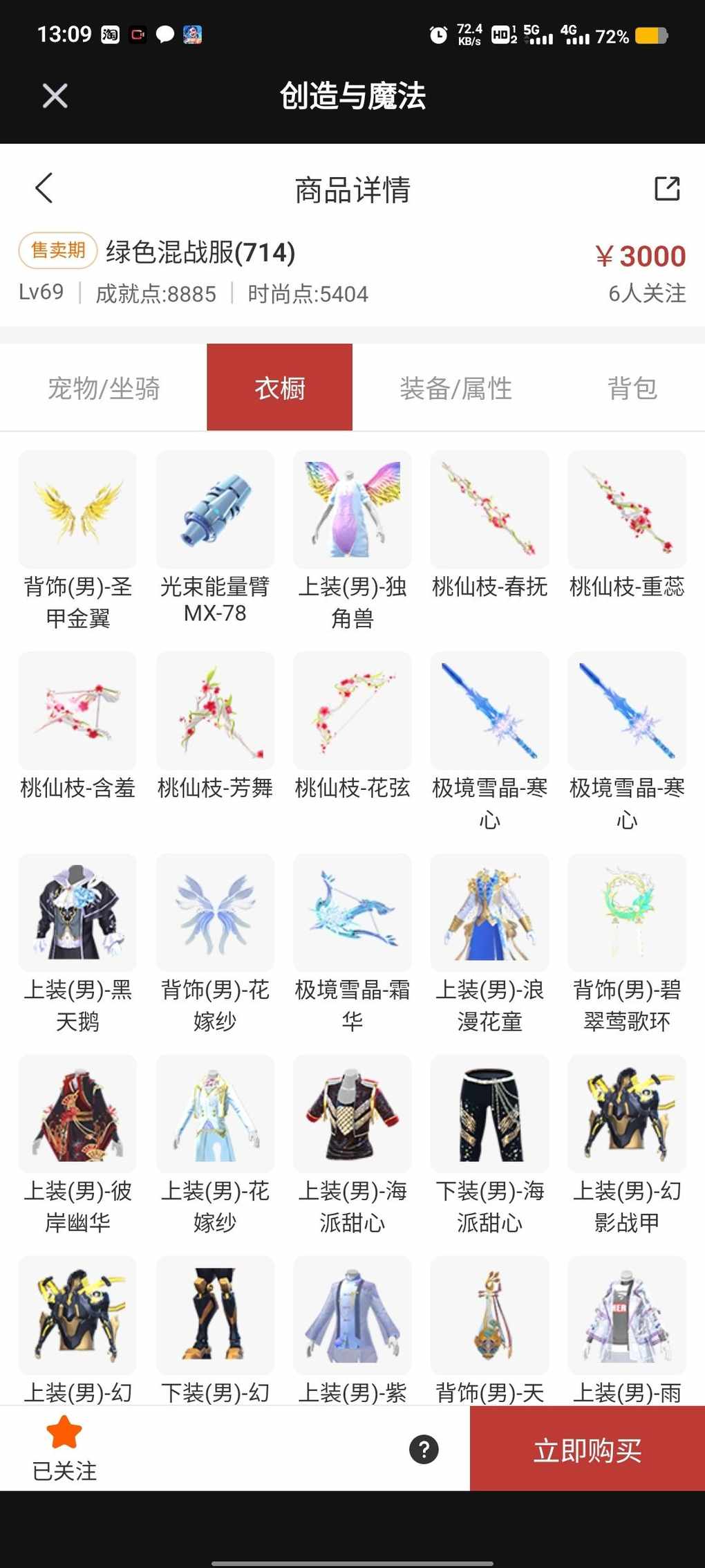Open the 背包 tab

click(x=632, y=388)
